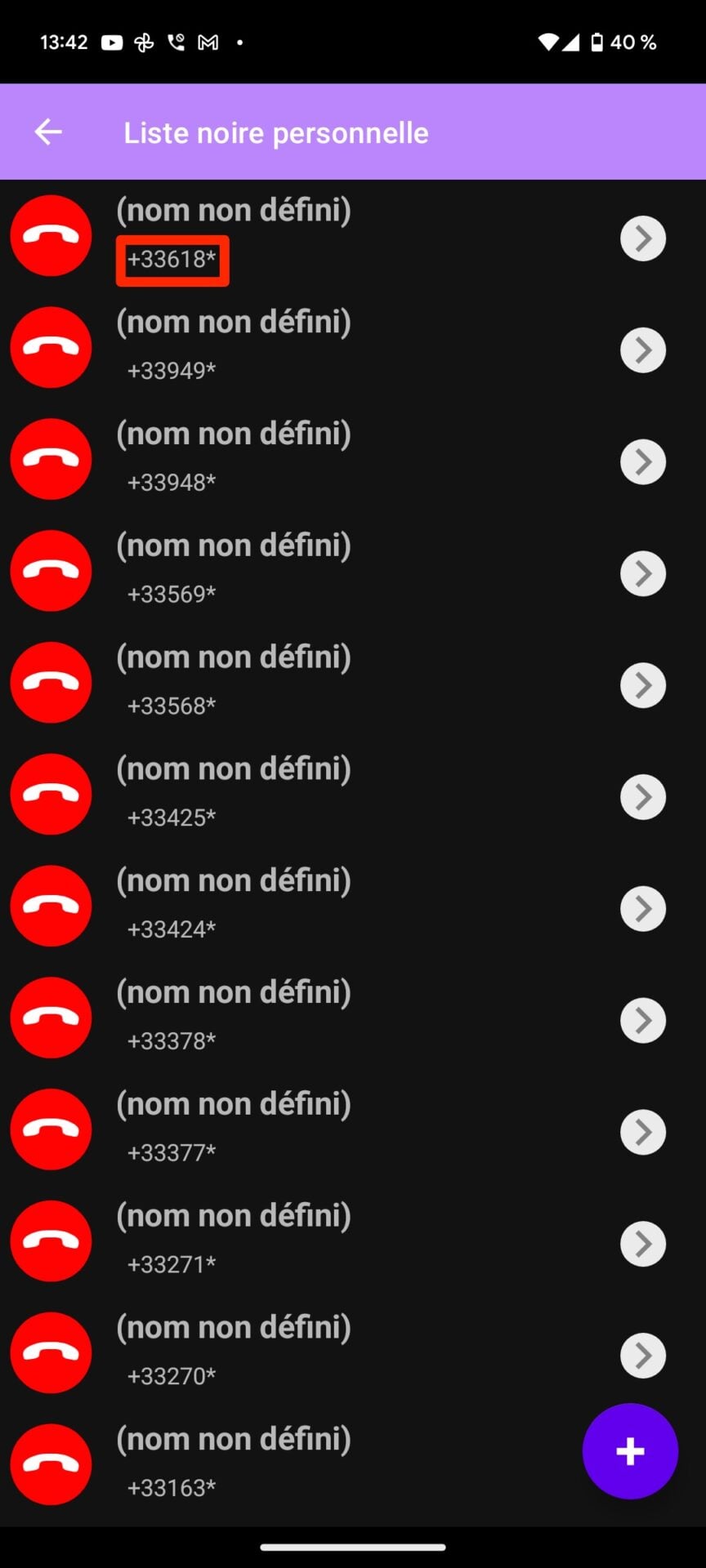706x1568 pixels.
Task: Add a new blacklist entry
Action: pyautogui.click(x=629, y=1451)
